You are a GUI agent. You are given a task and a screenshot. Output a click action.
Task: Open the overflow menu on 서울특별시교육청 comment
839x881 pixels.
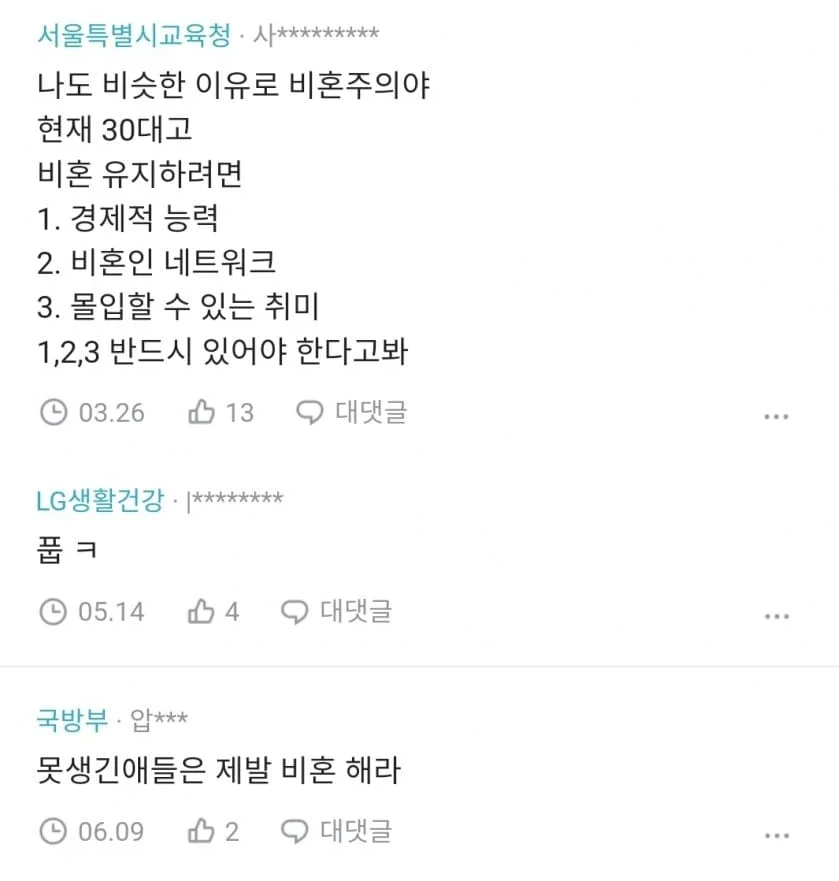coord(776,416)
